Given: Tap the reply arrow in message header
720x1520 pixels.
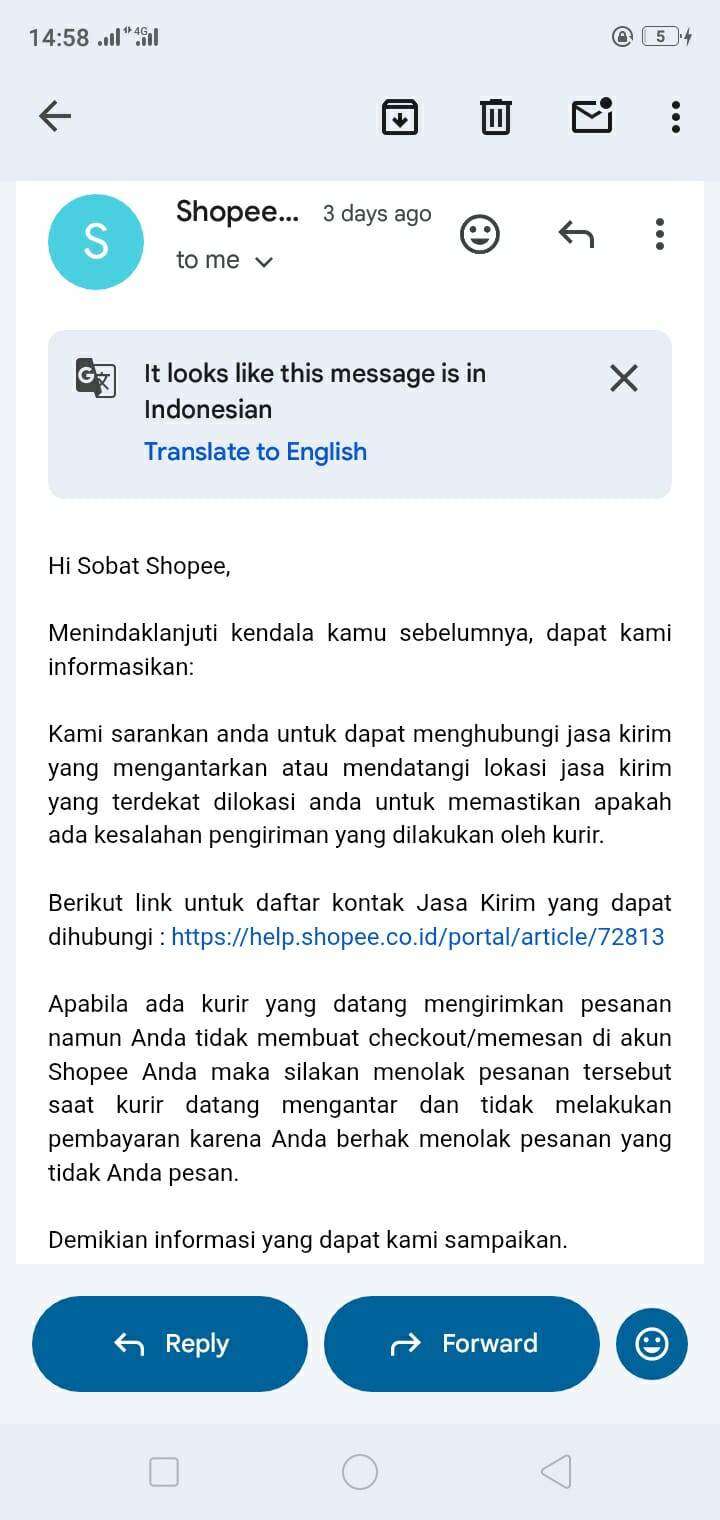Looking at the screenshot, I should click(x=576, y=235).
